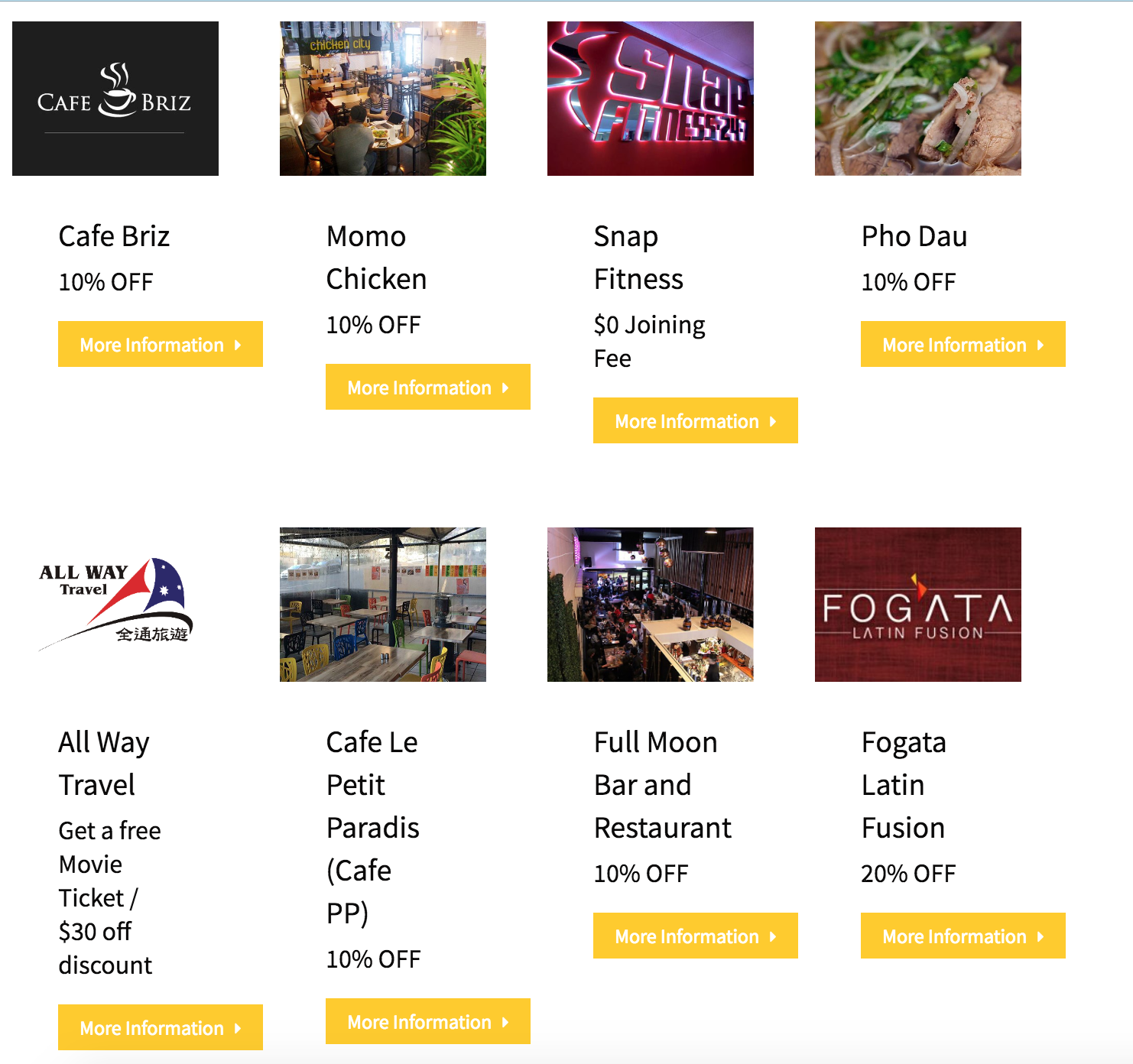View the Pho Dau food photo tile
This screenshot has width=1133, height=1064.
[x=918, y=99]
